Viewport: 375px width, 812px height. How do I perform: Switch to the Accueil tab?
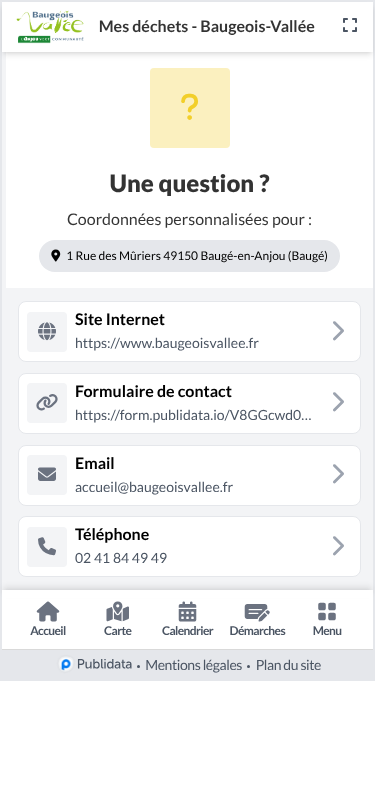click(x=48, y=619)
